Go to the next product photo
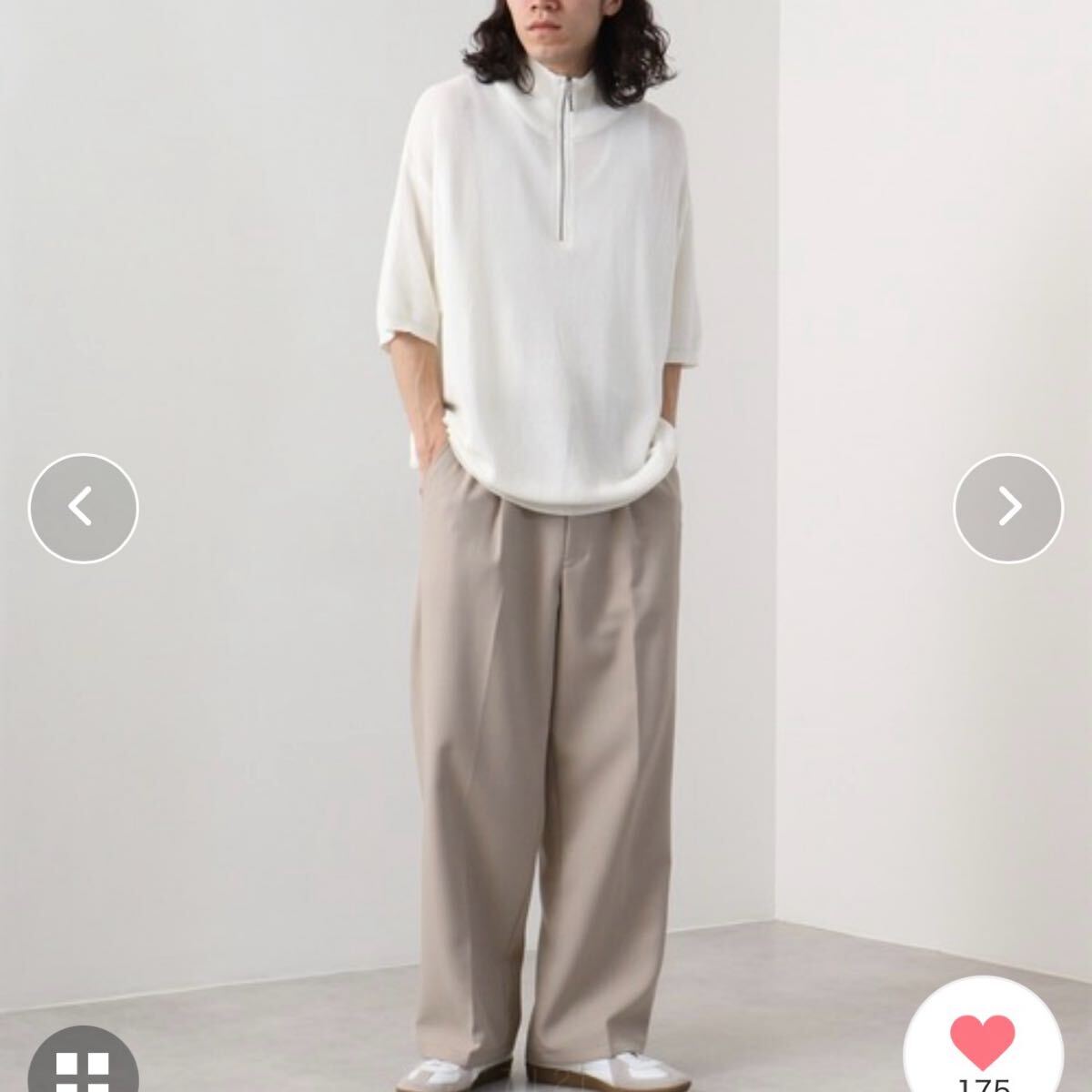1092x1092 pixels. 1008,508
